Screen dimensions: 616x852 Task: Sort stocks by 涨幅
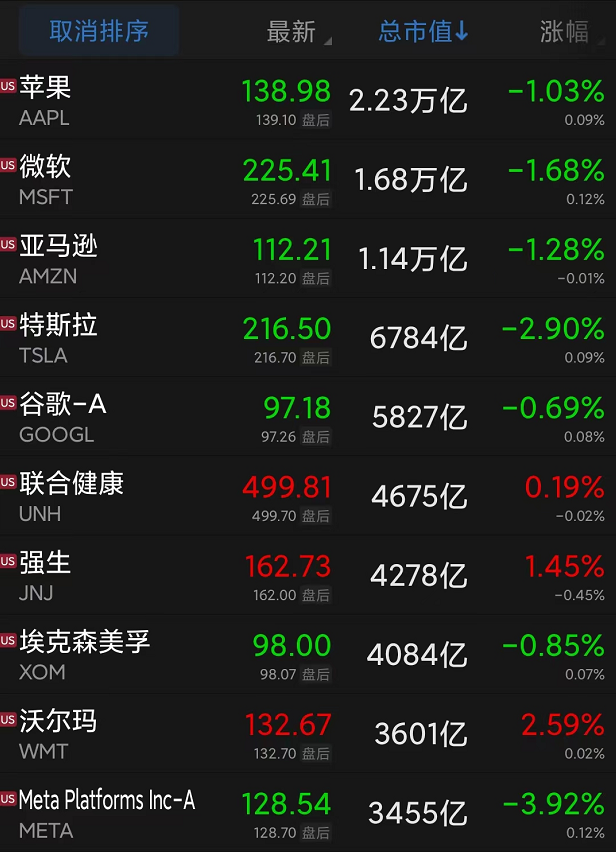(569, 32)
